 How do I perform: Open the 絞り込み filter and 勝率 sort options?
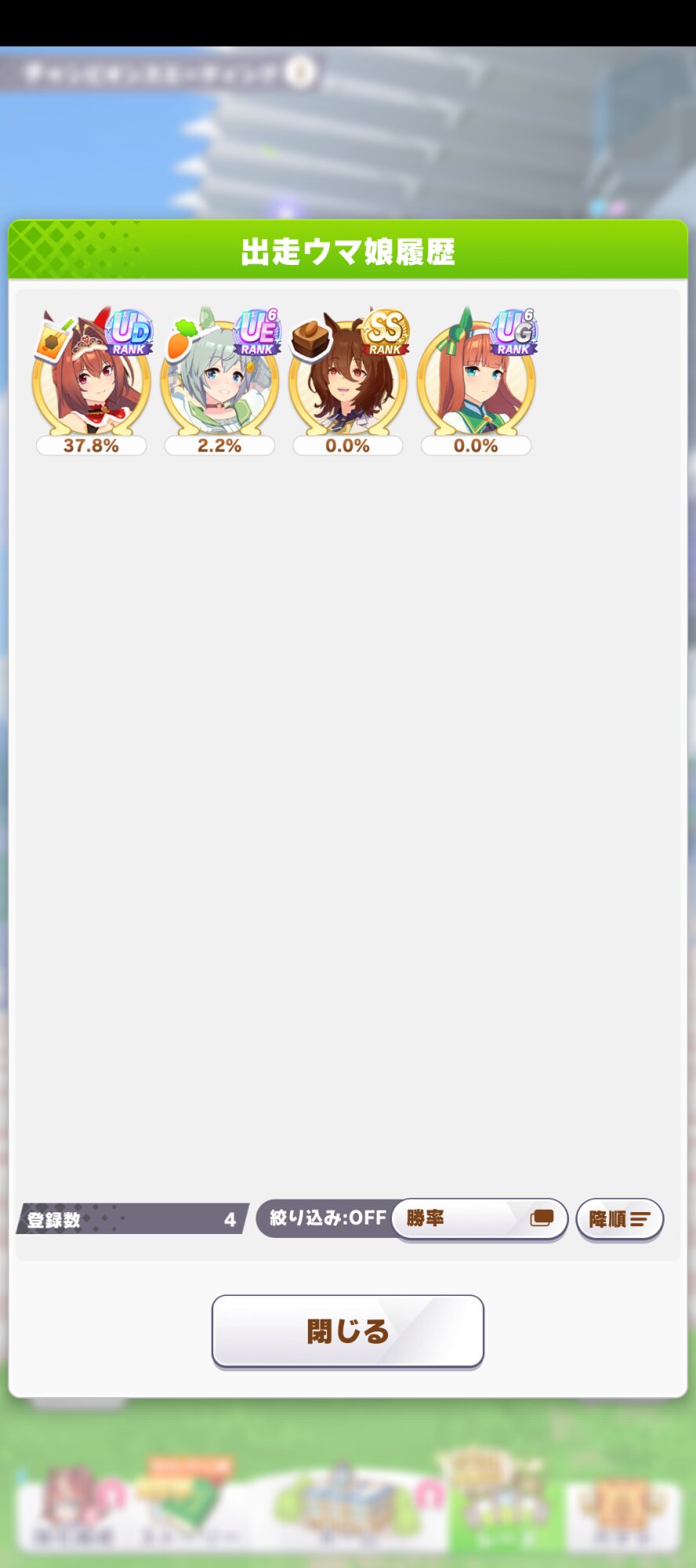pos(478,1218)
